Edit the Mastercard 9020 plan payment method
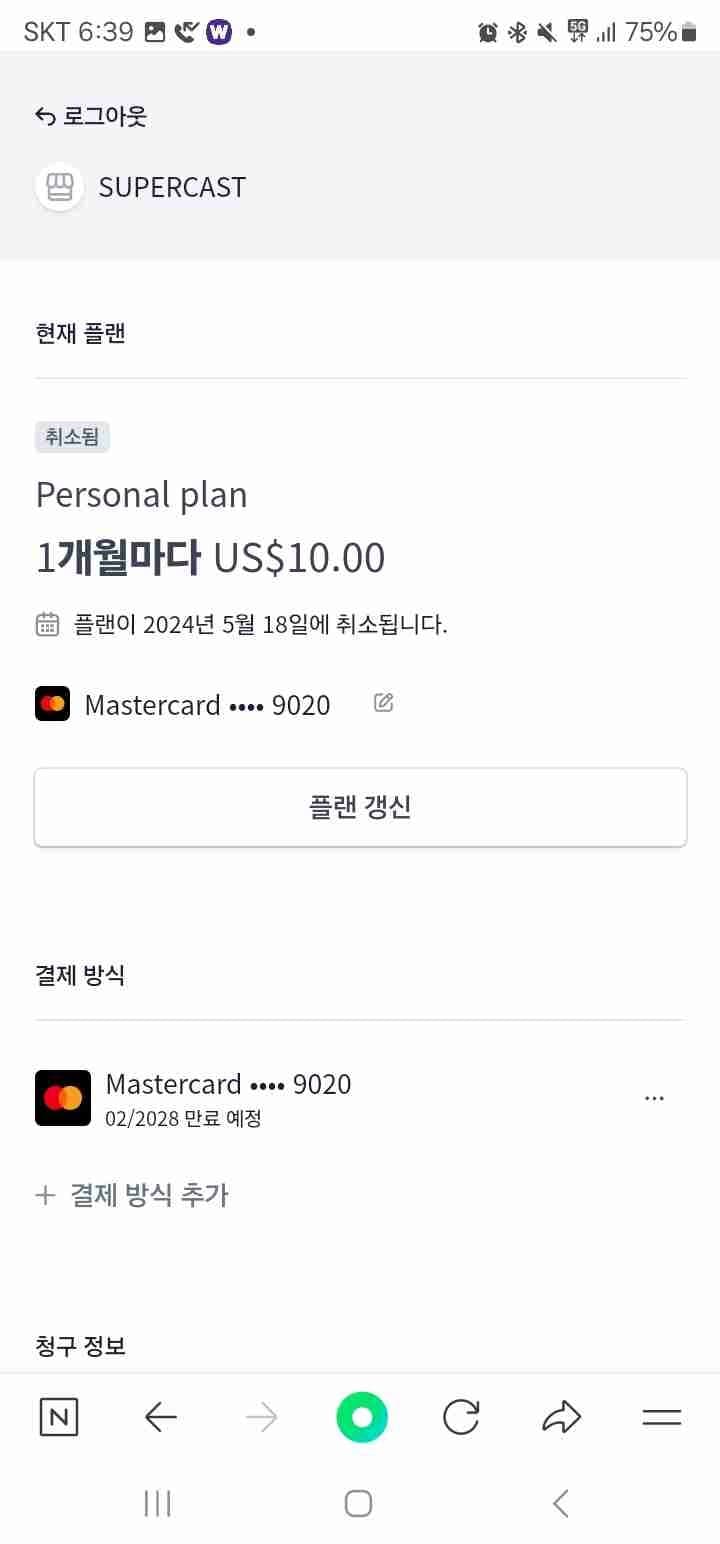The height and width of the screenshot is (1544, 720). pyautogui.click(x=383, y=703)
